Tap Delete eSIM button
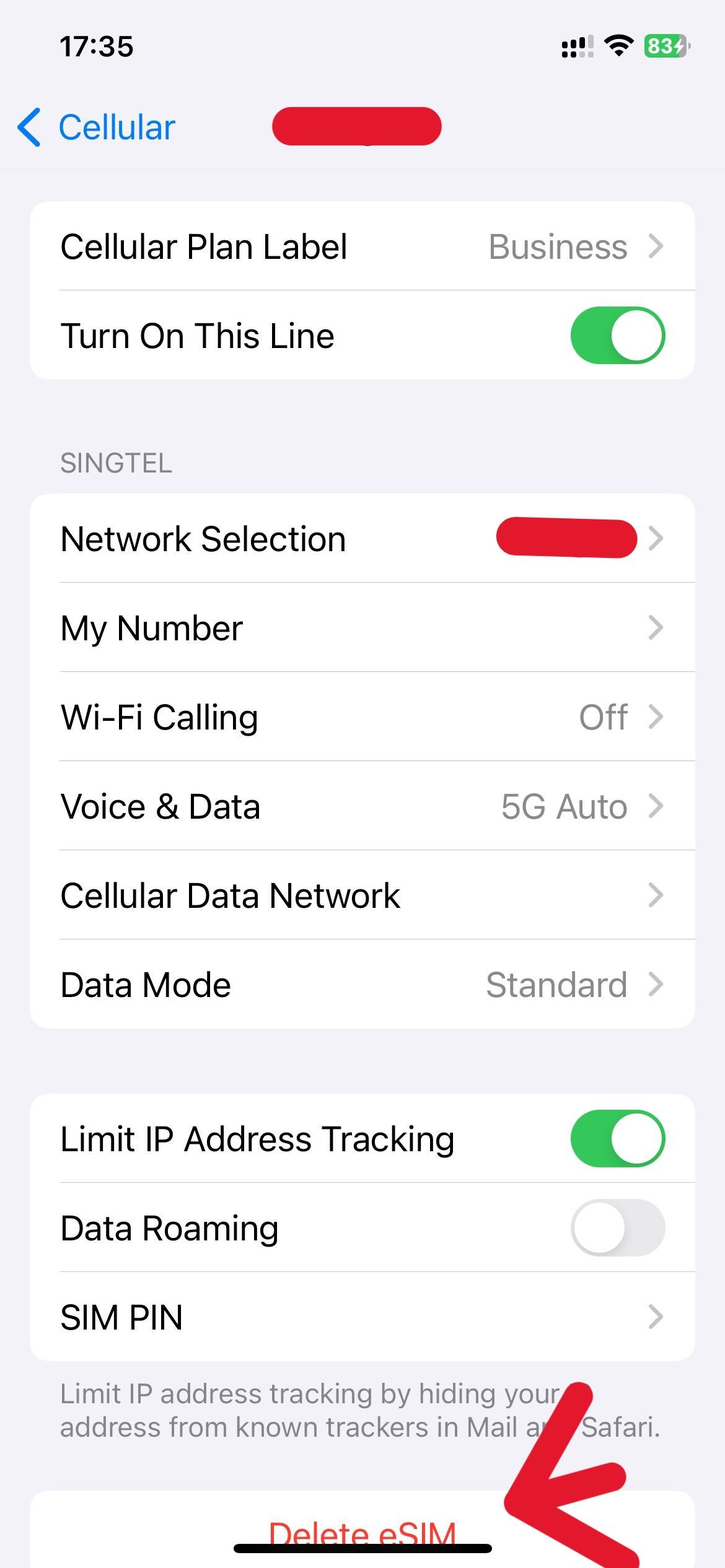This screenshot has height=1568, width=725. coord(362,1531)
